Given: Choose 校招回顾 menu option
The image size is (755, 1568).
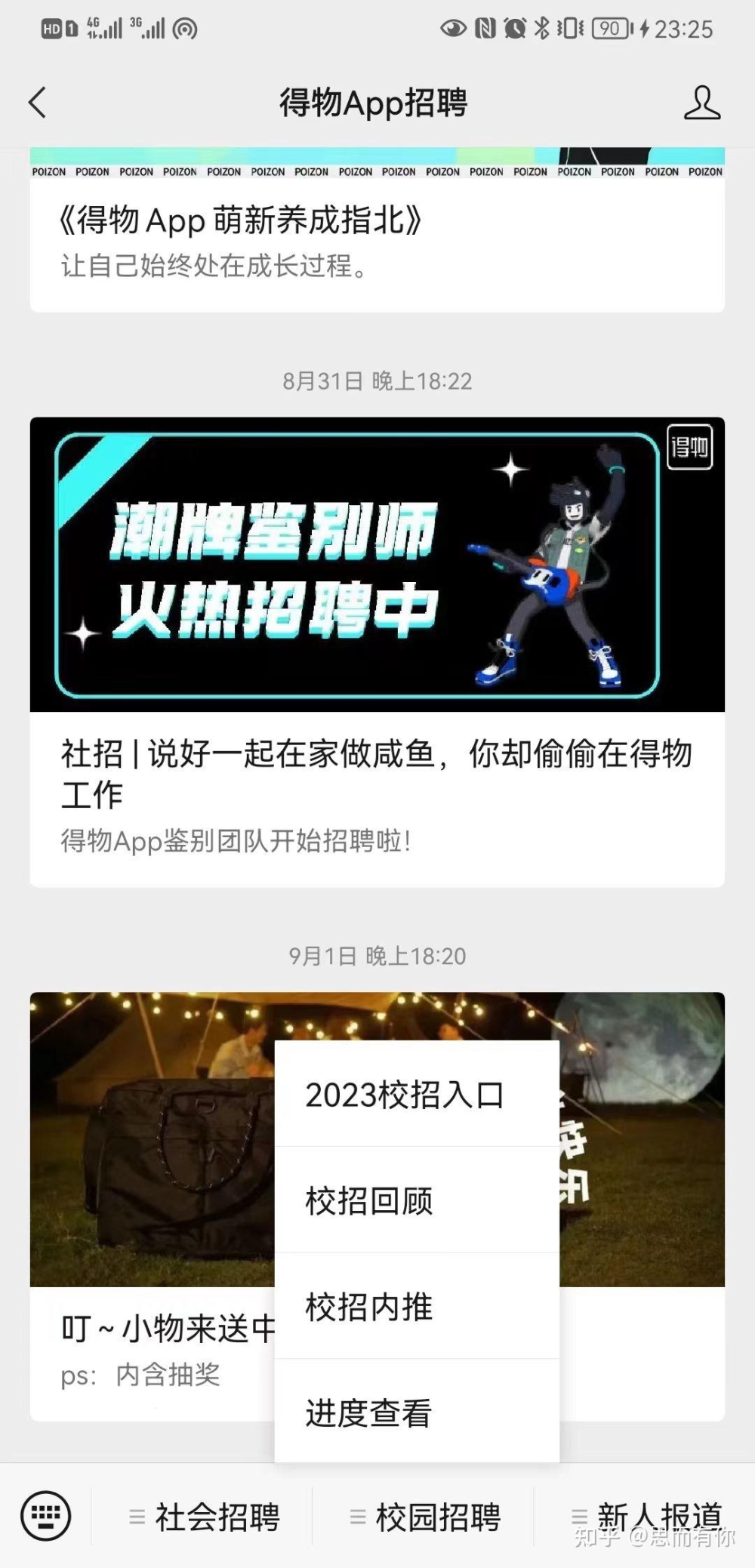Looking at the screenshot, I should 370,1200.
